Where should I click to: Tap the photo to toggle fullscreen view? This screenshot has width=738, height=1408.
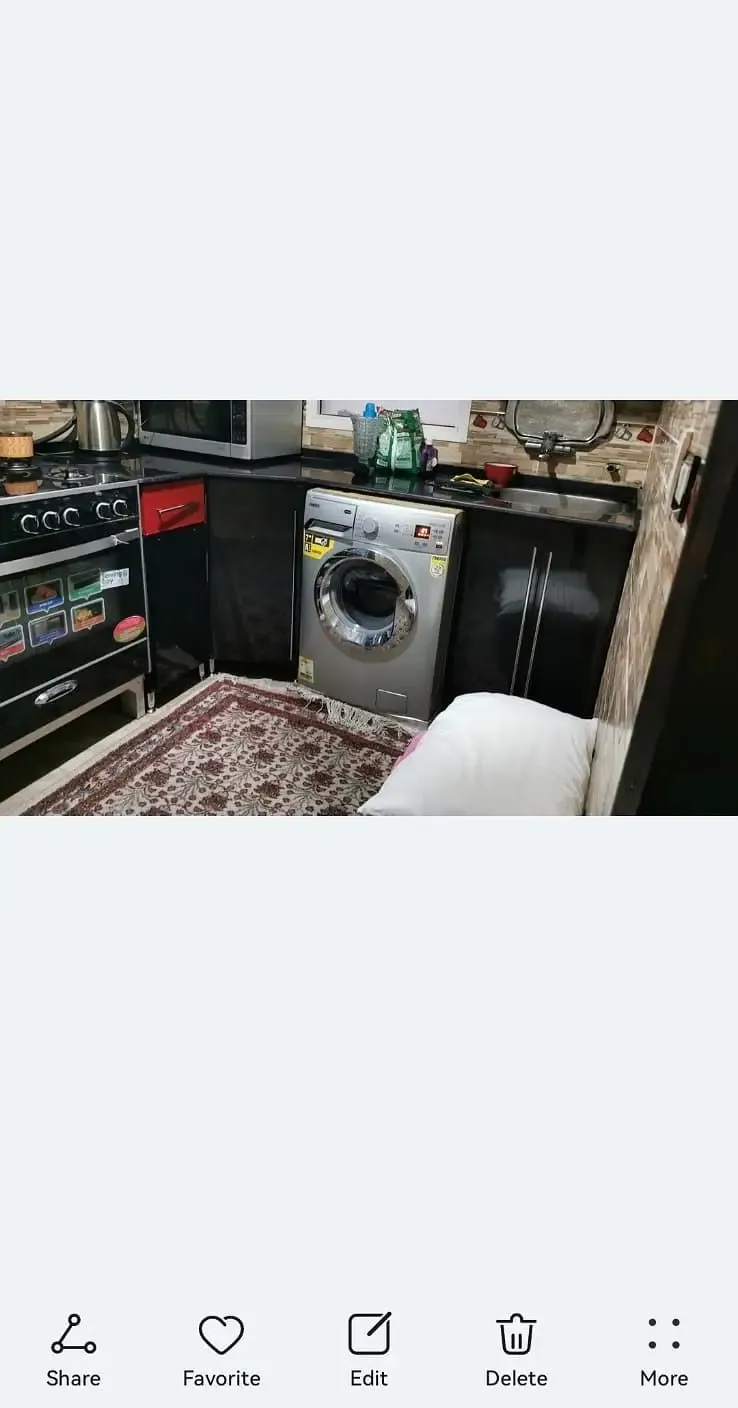click(x=369, y=608)
